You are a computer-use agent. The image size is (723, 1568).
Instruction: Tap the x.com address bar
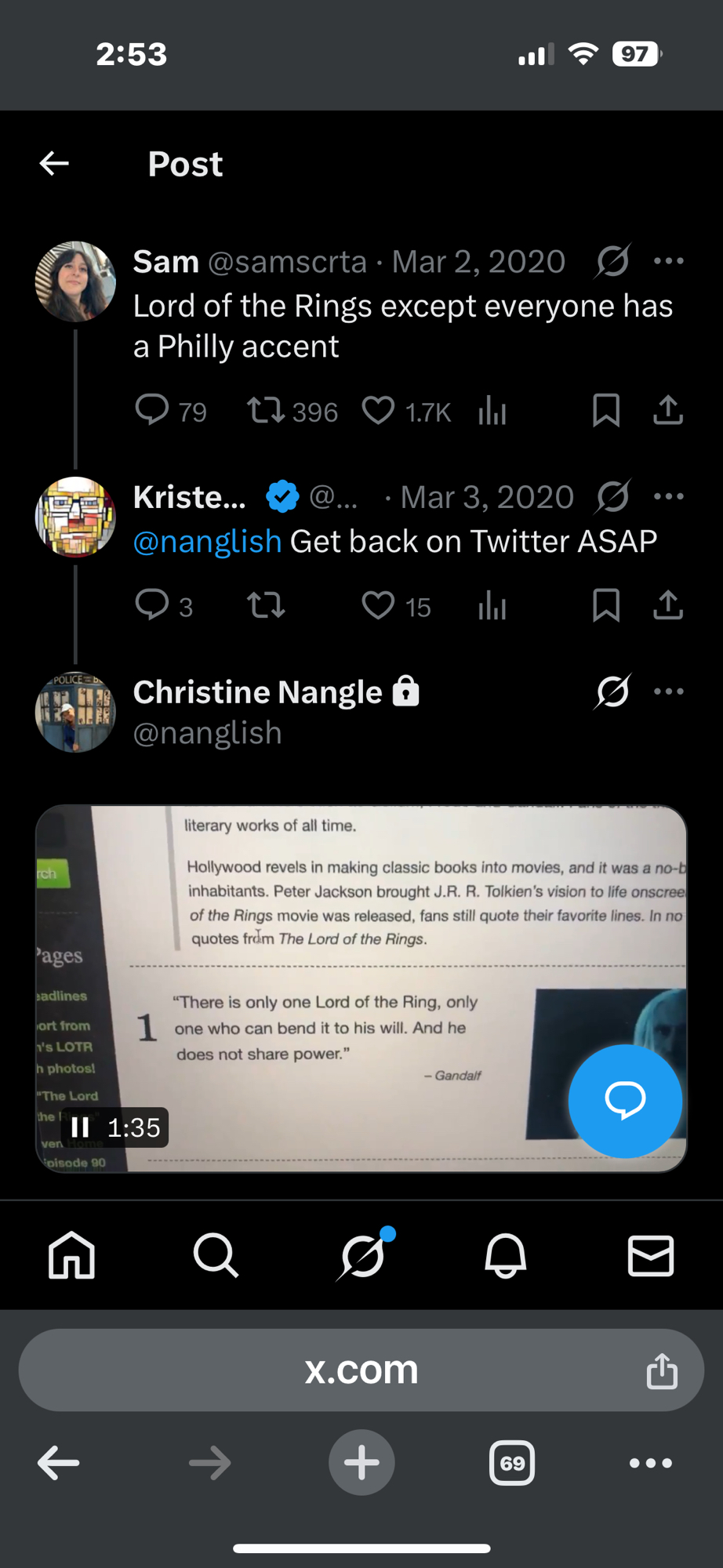(361, 1370)
